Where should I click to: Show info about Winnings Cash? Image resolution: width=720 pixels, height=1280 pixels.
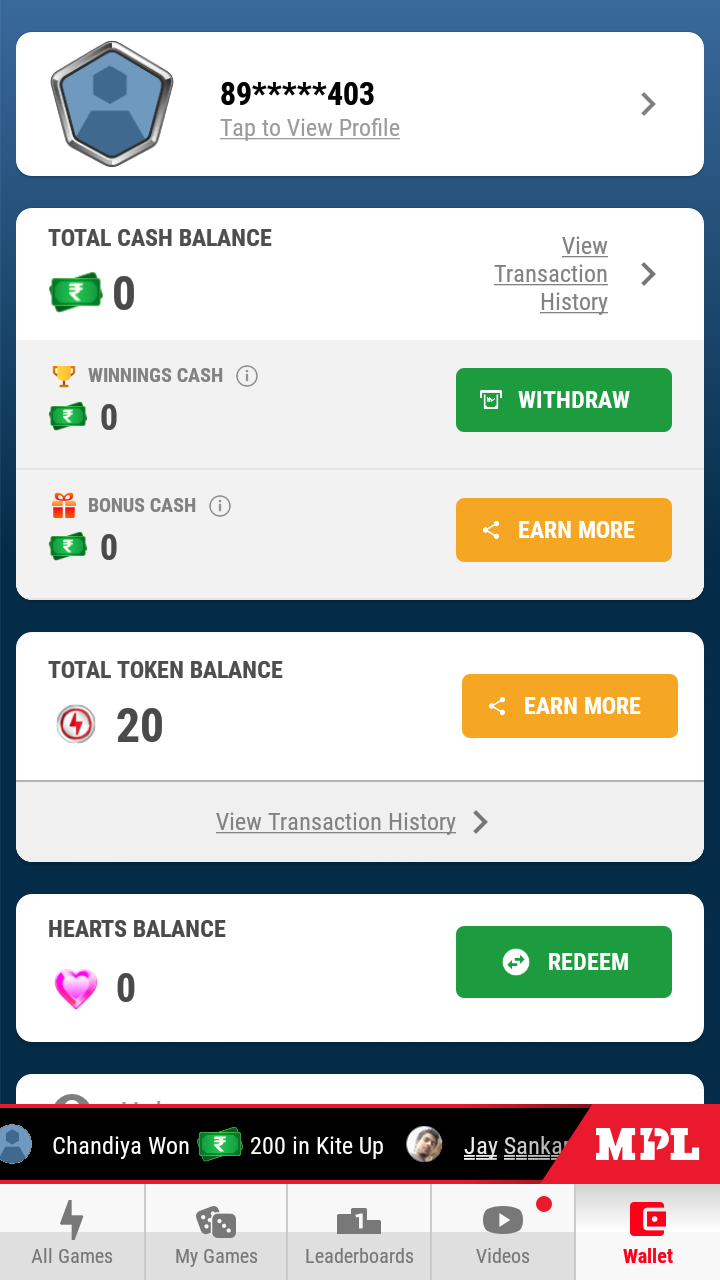click(247, 376)
